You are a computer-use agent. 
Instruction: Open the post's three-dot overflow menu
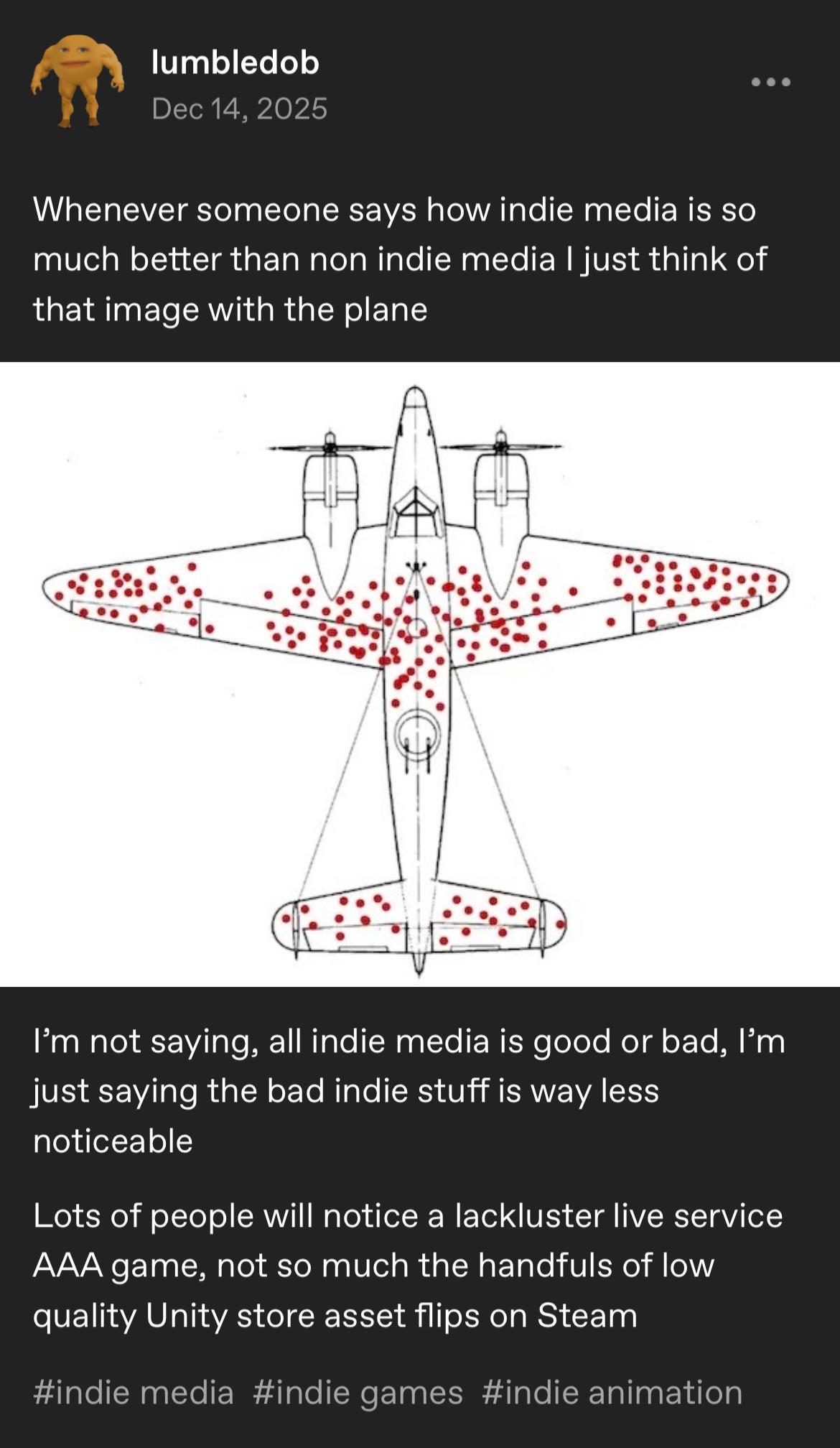(x=770, y=82)
